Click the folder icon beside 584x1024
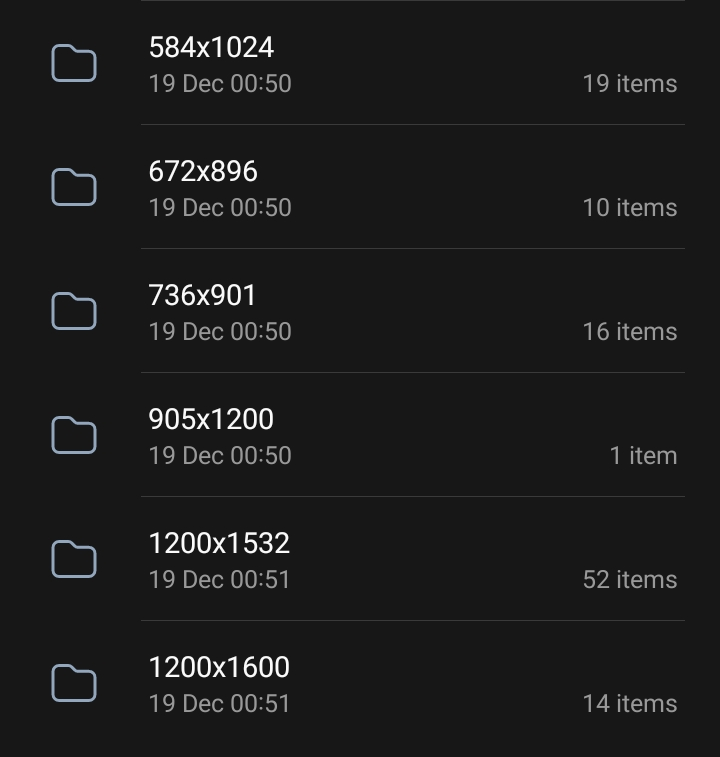This screenshot has height=757, width=720. tap(73, 63)
